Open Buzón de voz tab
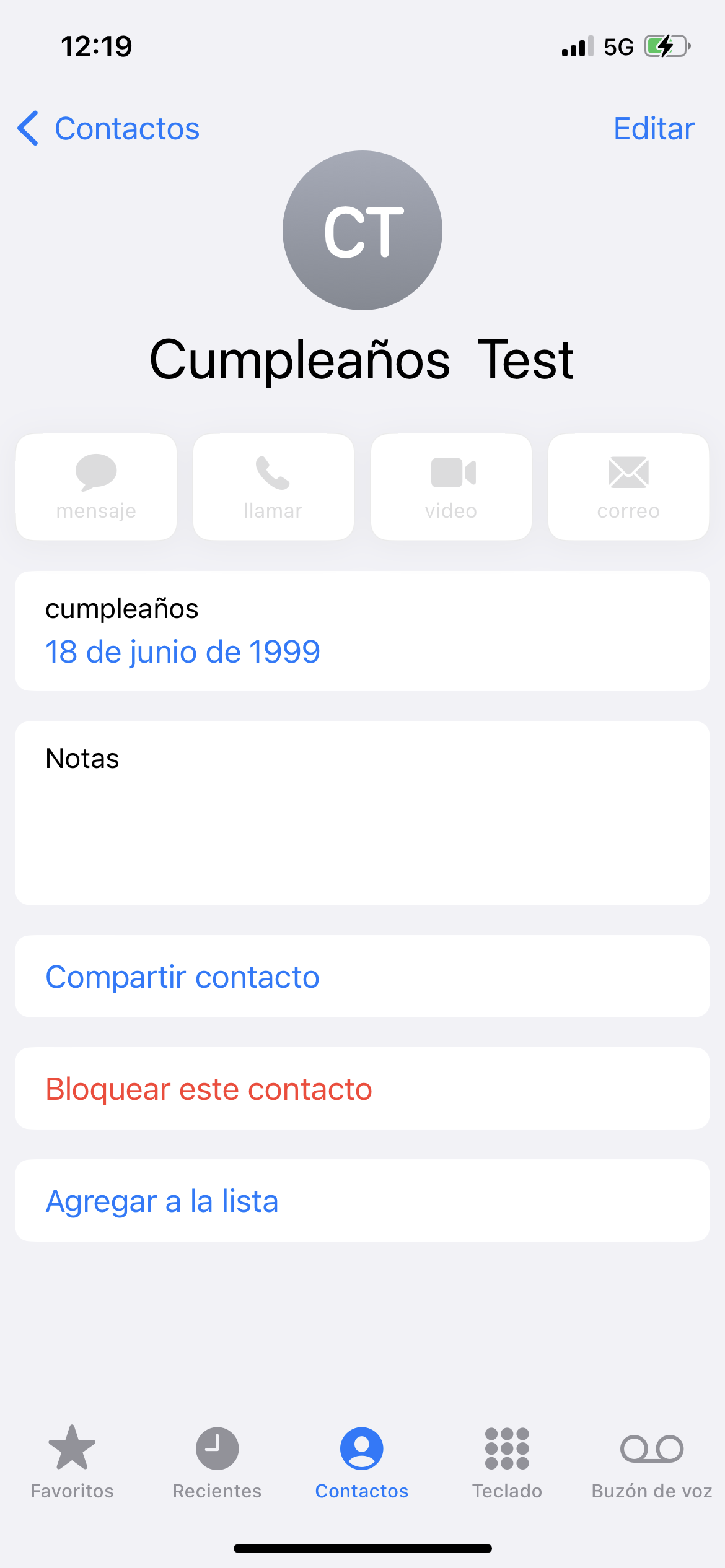This screenshot has height=1568, width=725. [x=652, y=1460]
